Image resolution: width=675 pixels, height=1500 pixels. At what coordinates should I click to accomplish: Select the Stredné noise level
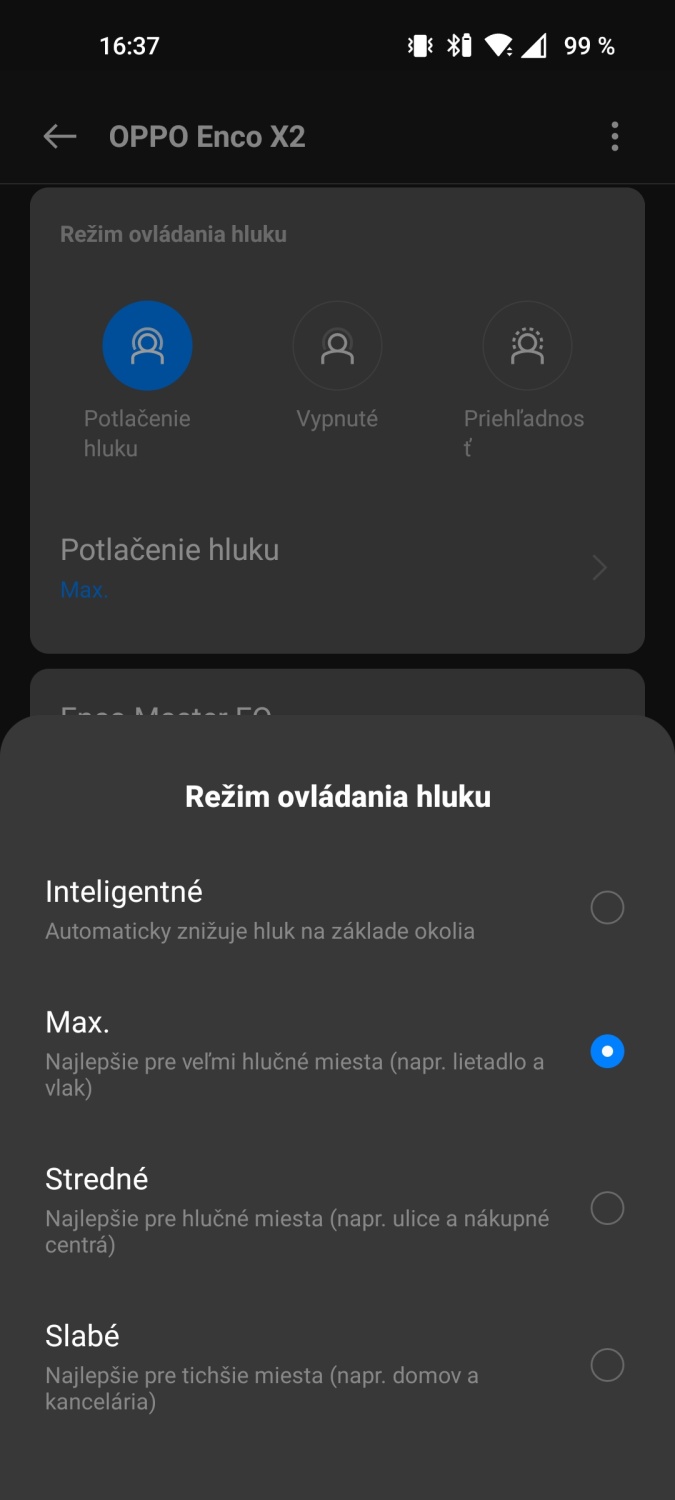coord(606,1208)
